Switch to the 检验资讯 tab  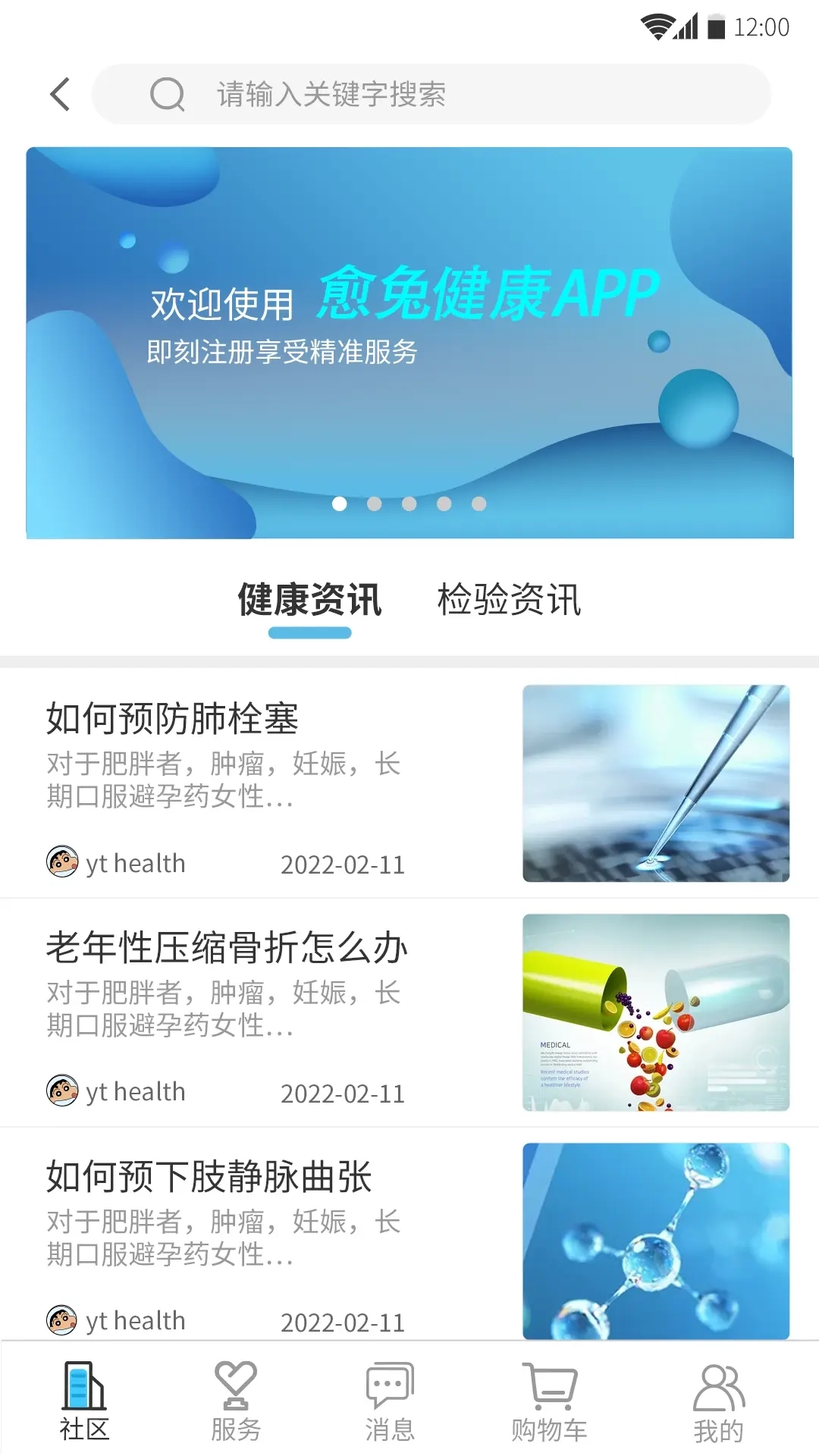(508, 599)
